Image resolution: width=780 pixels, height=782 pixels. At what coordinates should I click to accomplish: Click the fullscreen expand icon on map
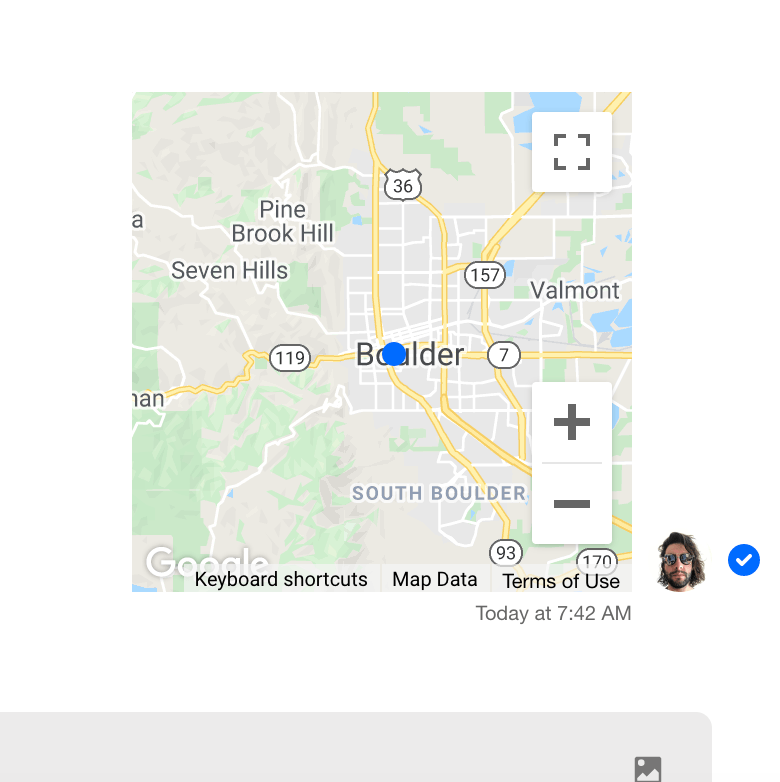[571, 152]
